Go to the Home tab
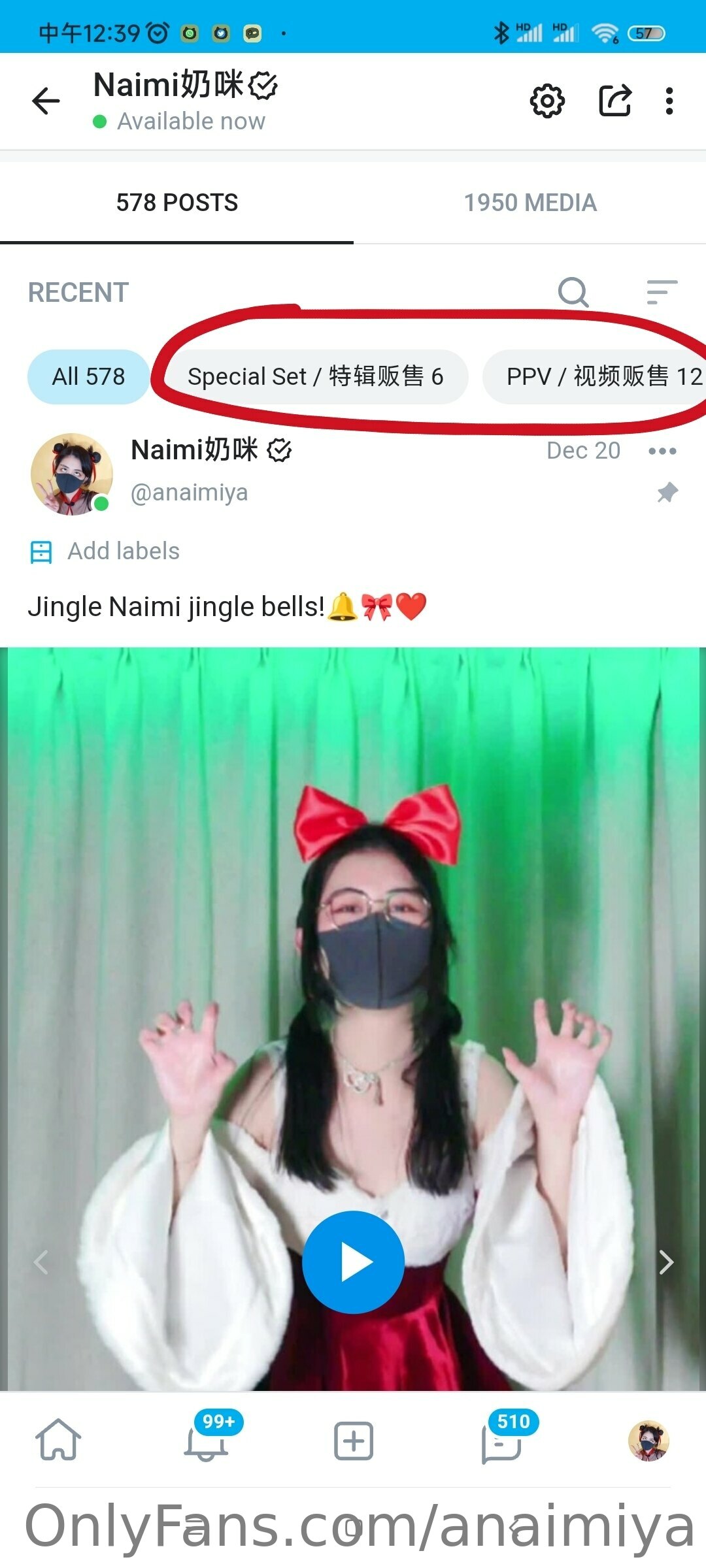This screenshot has height=1568, width=706. tap(58, 1440)
